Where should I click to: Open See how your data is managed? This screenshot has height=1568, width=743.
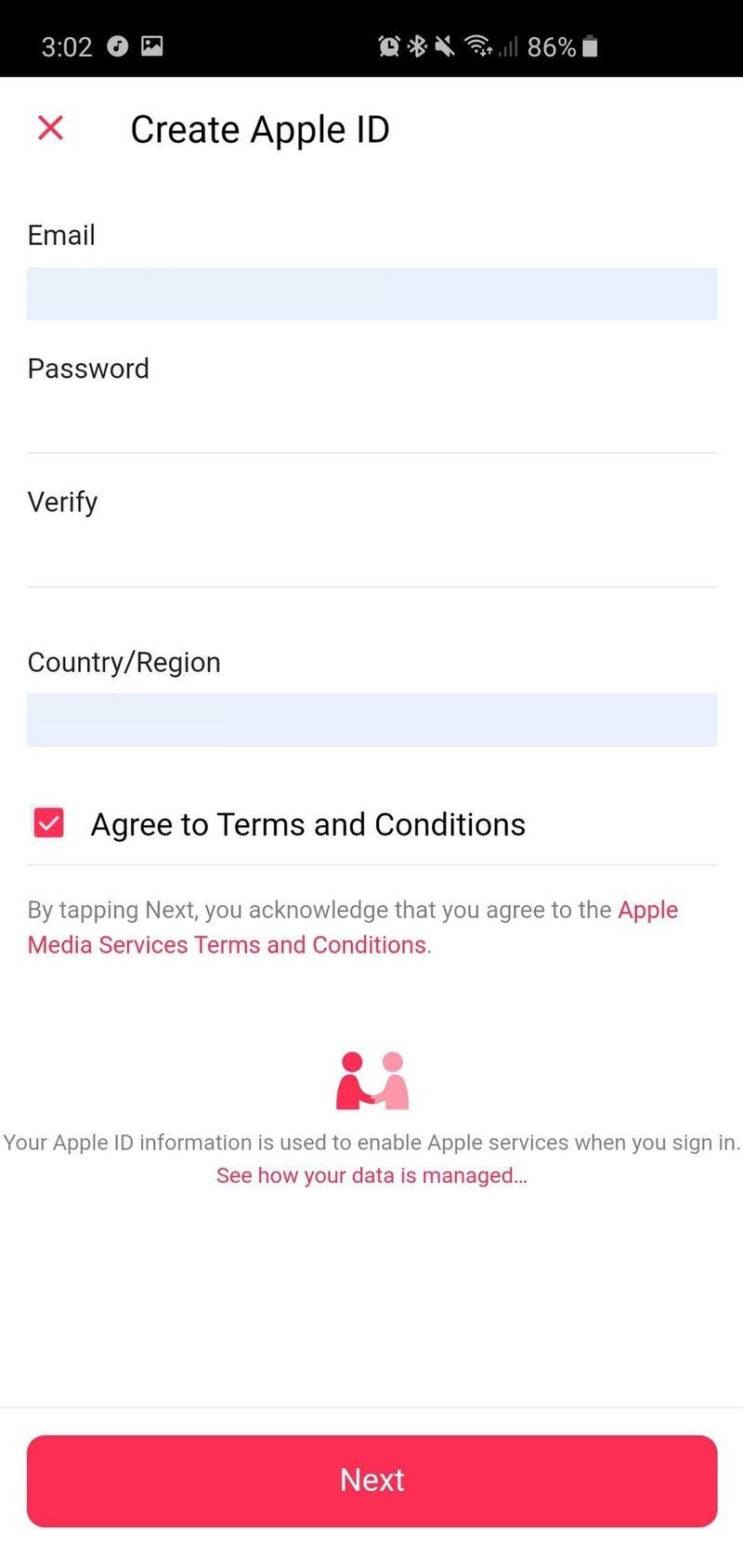click(371, 1175)
